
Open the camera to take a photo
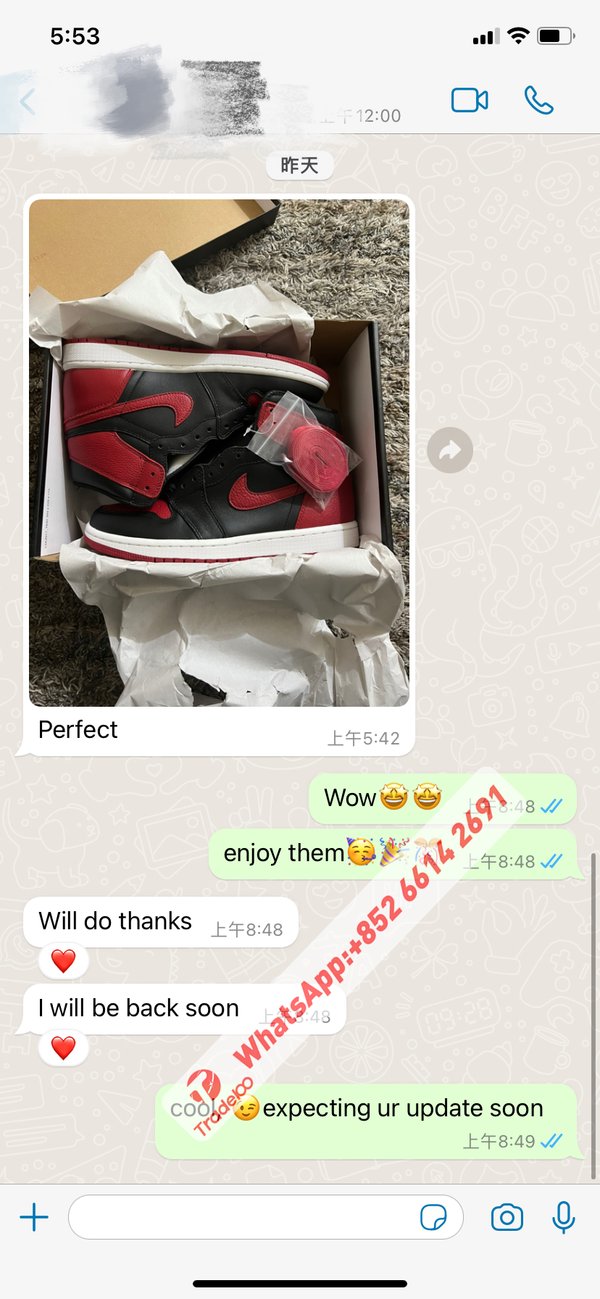click(507, 1217)
